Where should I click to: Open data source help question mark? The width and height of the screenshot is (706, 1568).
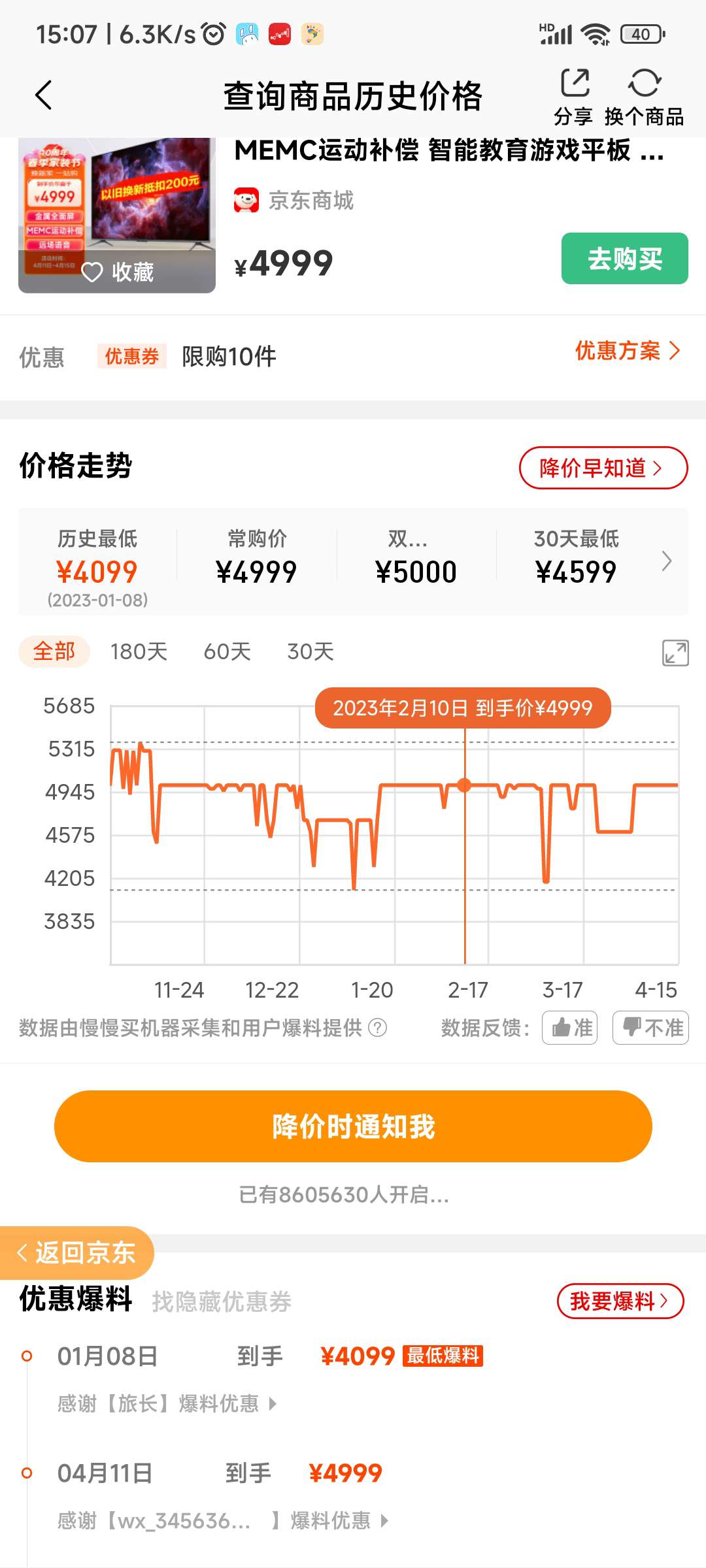pos(378,1028)
